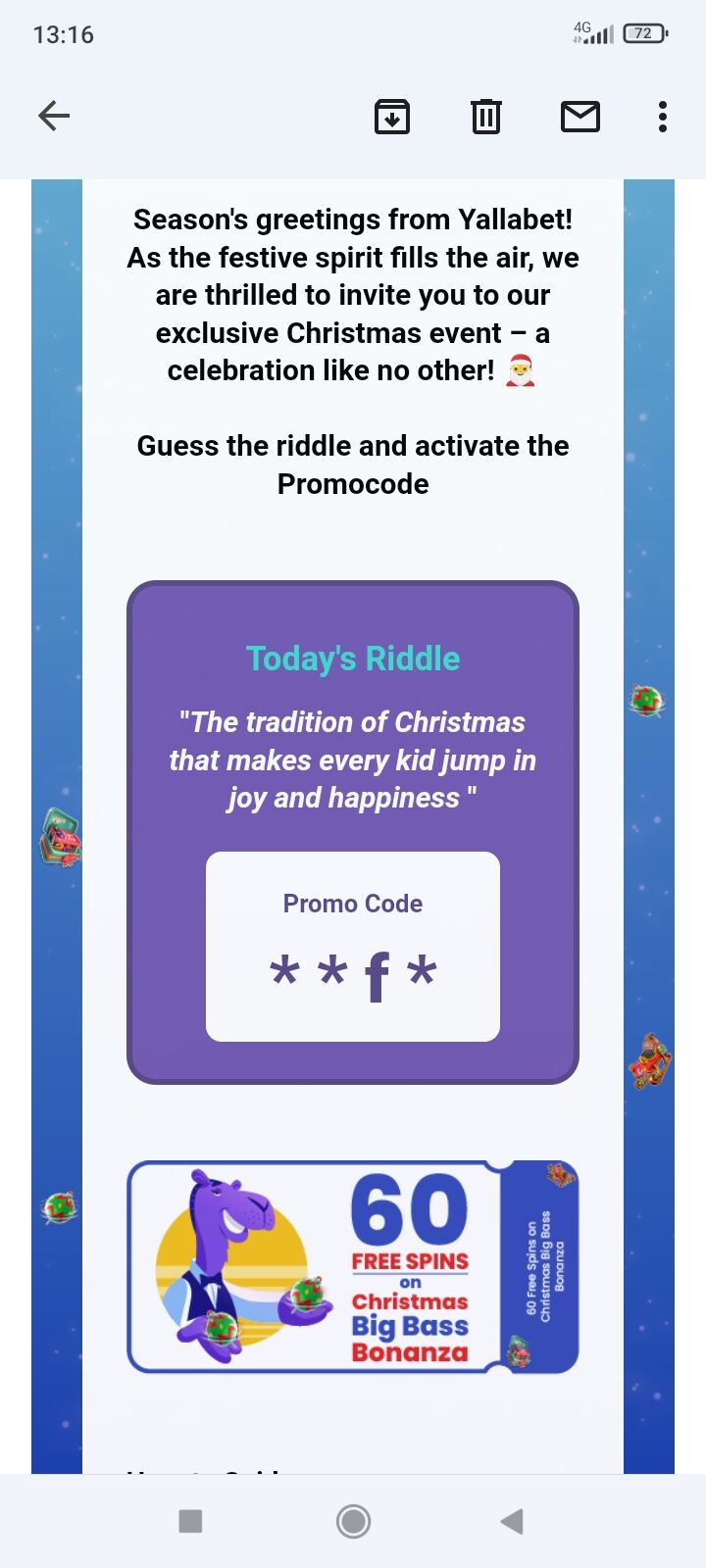Go back to the inbox

coord(54,117)
